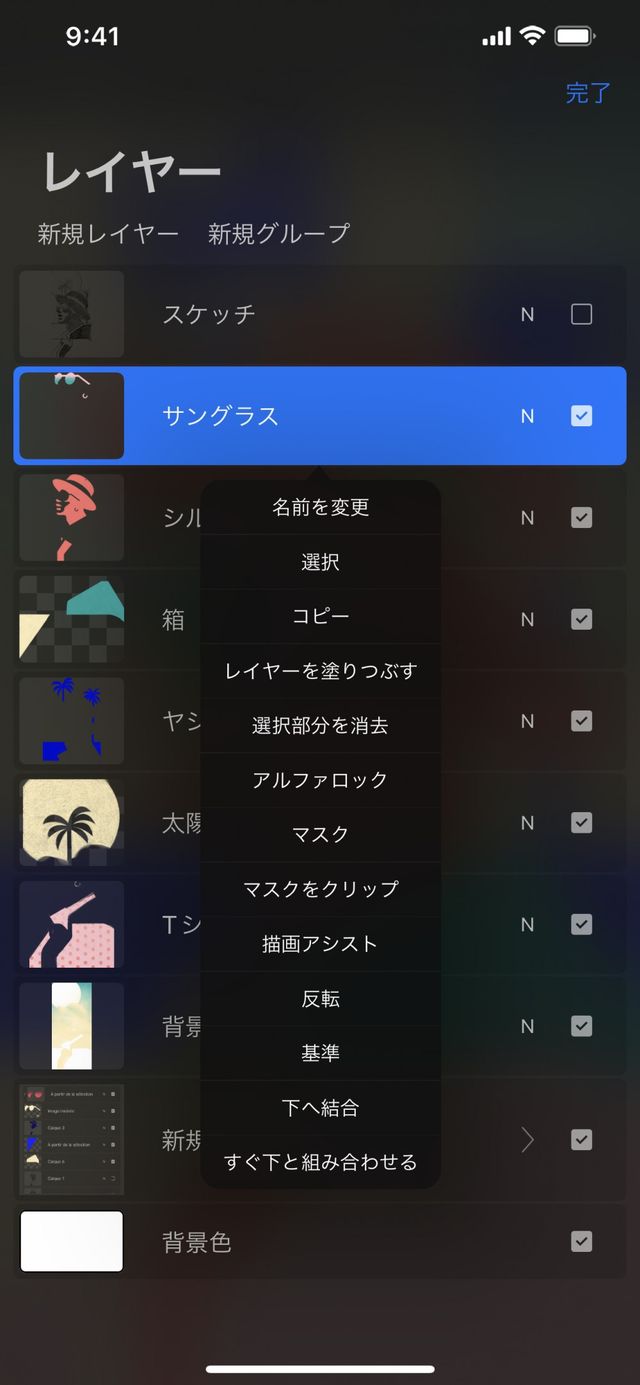Select コピー from the layer menu

(320, 617)
